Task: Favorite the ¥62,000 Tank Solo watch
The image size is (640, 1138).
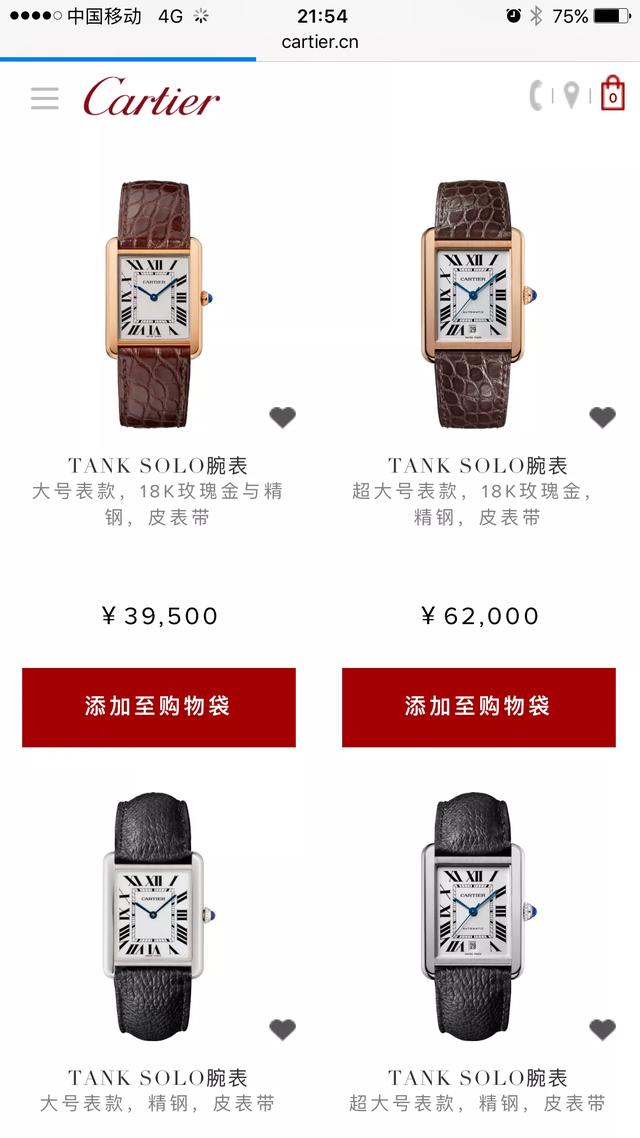Action: point(602,417)
